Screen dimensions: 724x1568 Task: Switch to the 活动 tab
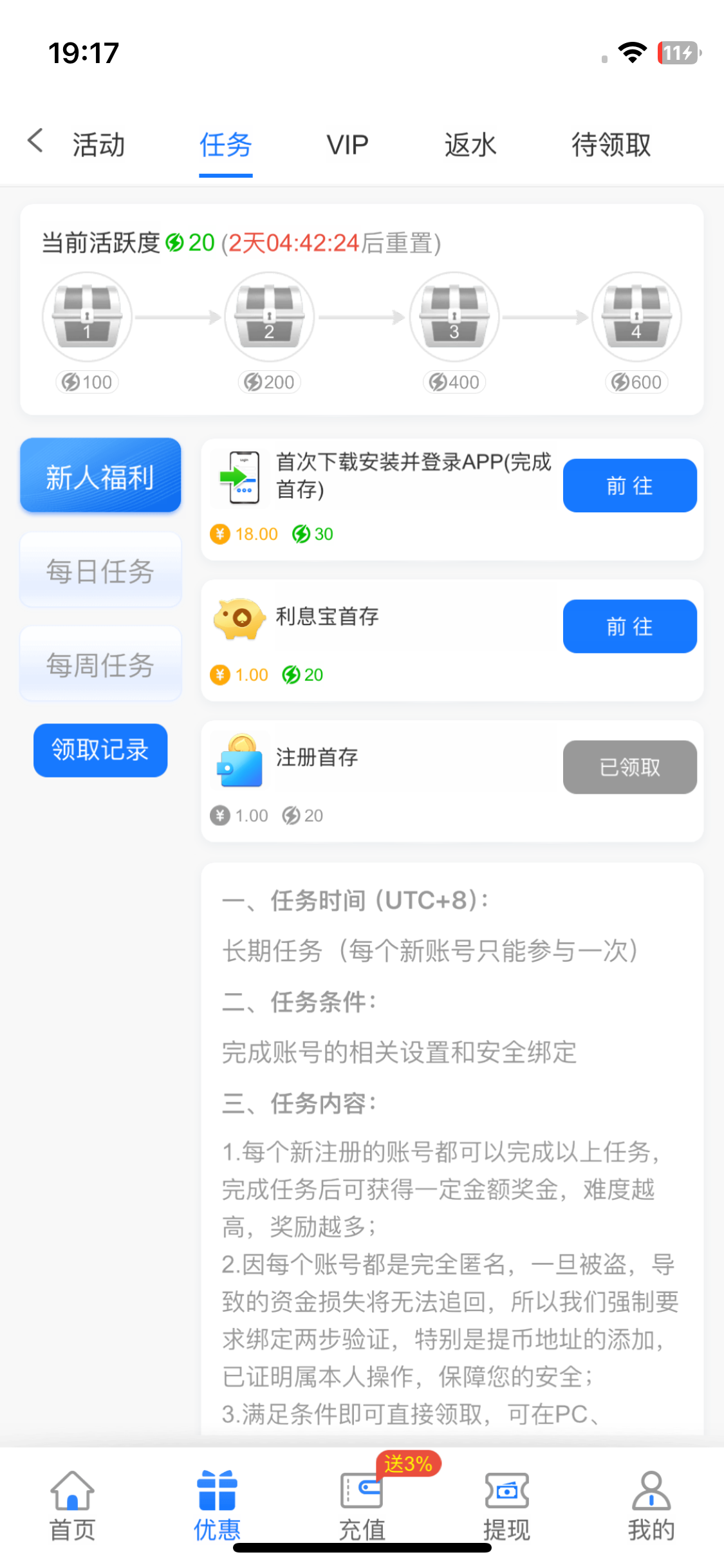click(x=98, y=145)
